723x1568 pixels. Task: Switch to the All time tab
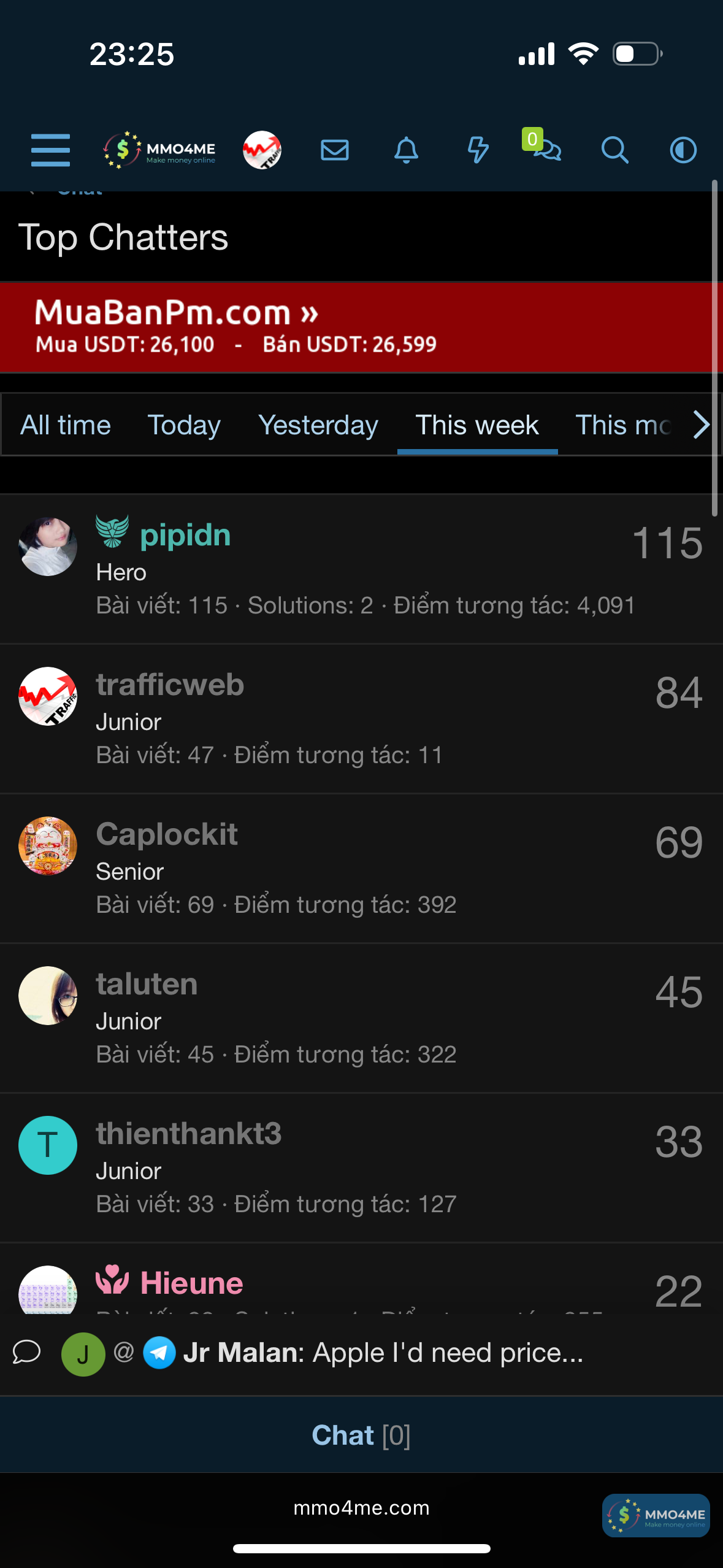point(66,425)
